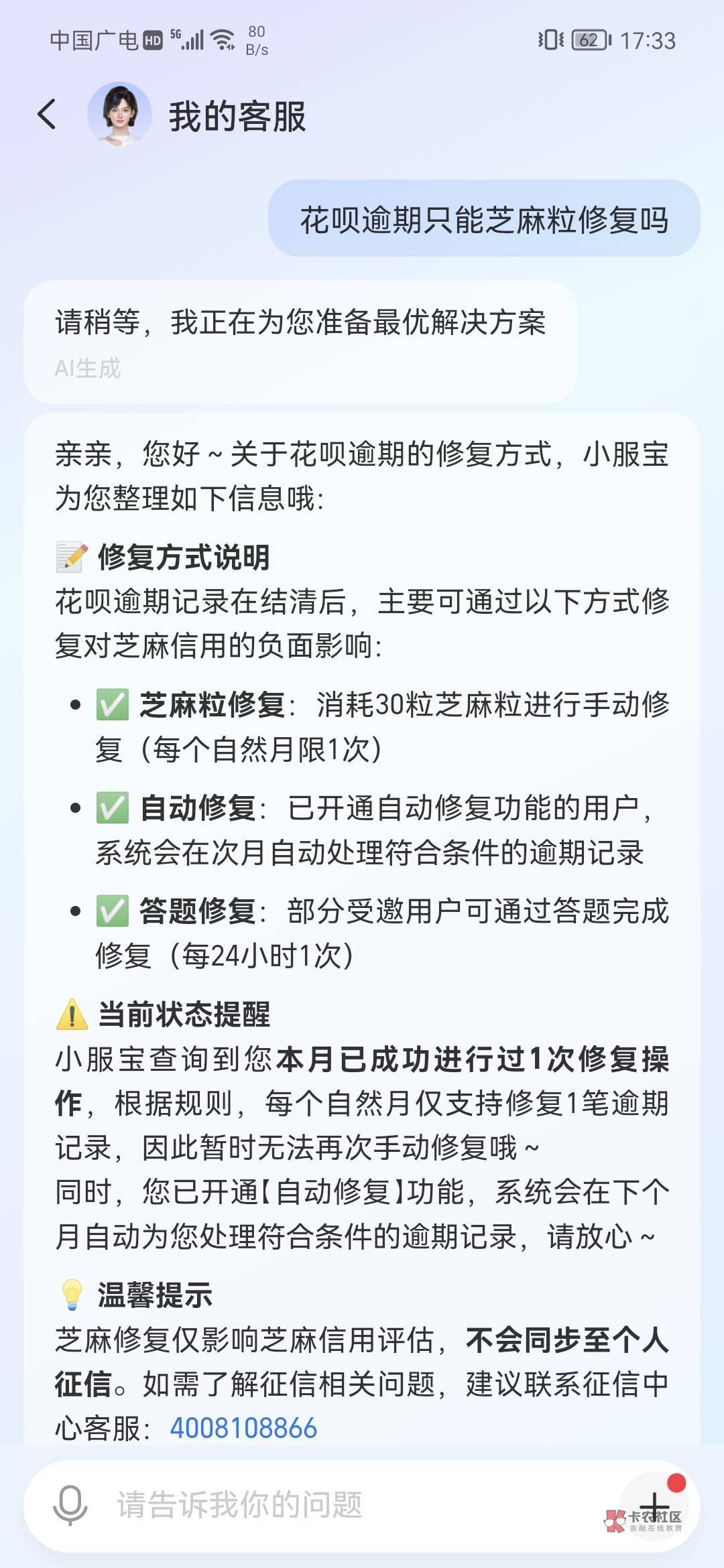724x1568 pixels.
Task: Tap the customer service avatar
Action: 119,115
